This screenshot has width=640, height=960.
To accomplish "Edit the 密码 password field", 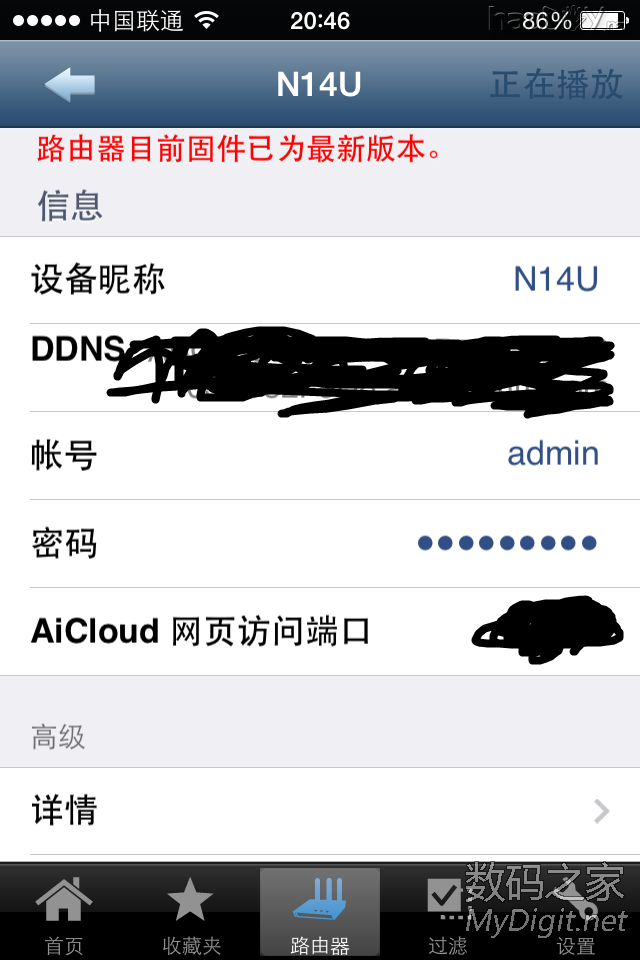I will [x=320, y=543].
